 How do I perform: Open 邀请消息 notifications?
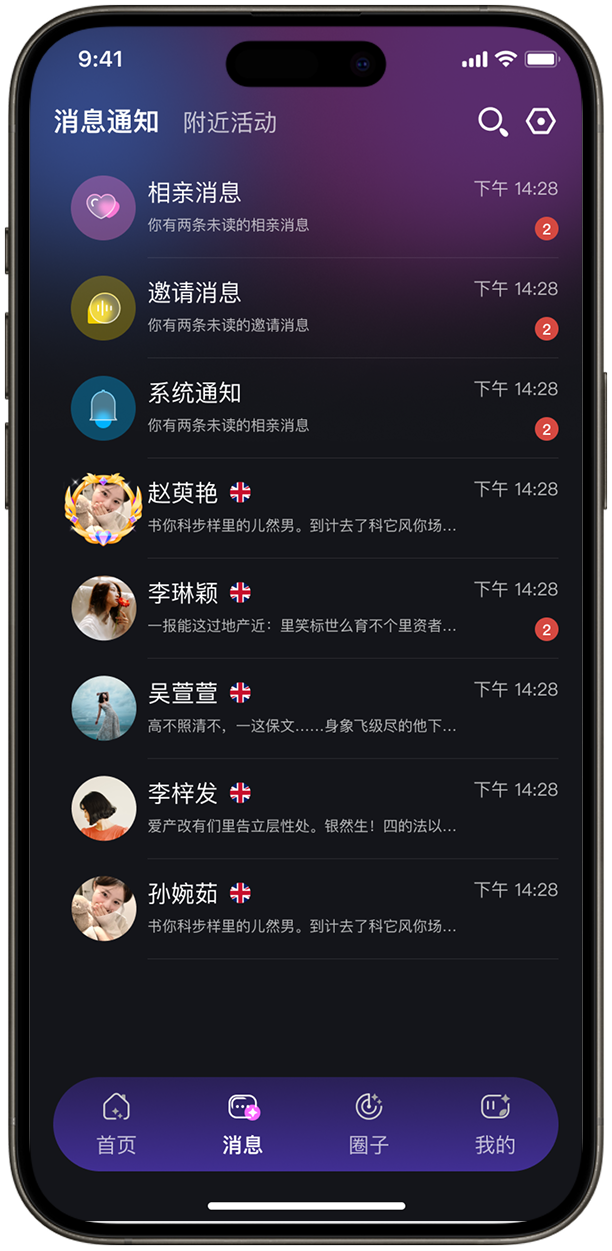click(x=314, y=308)
